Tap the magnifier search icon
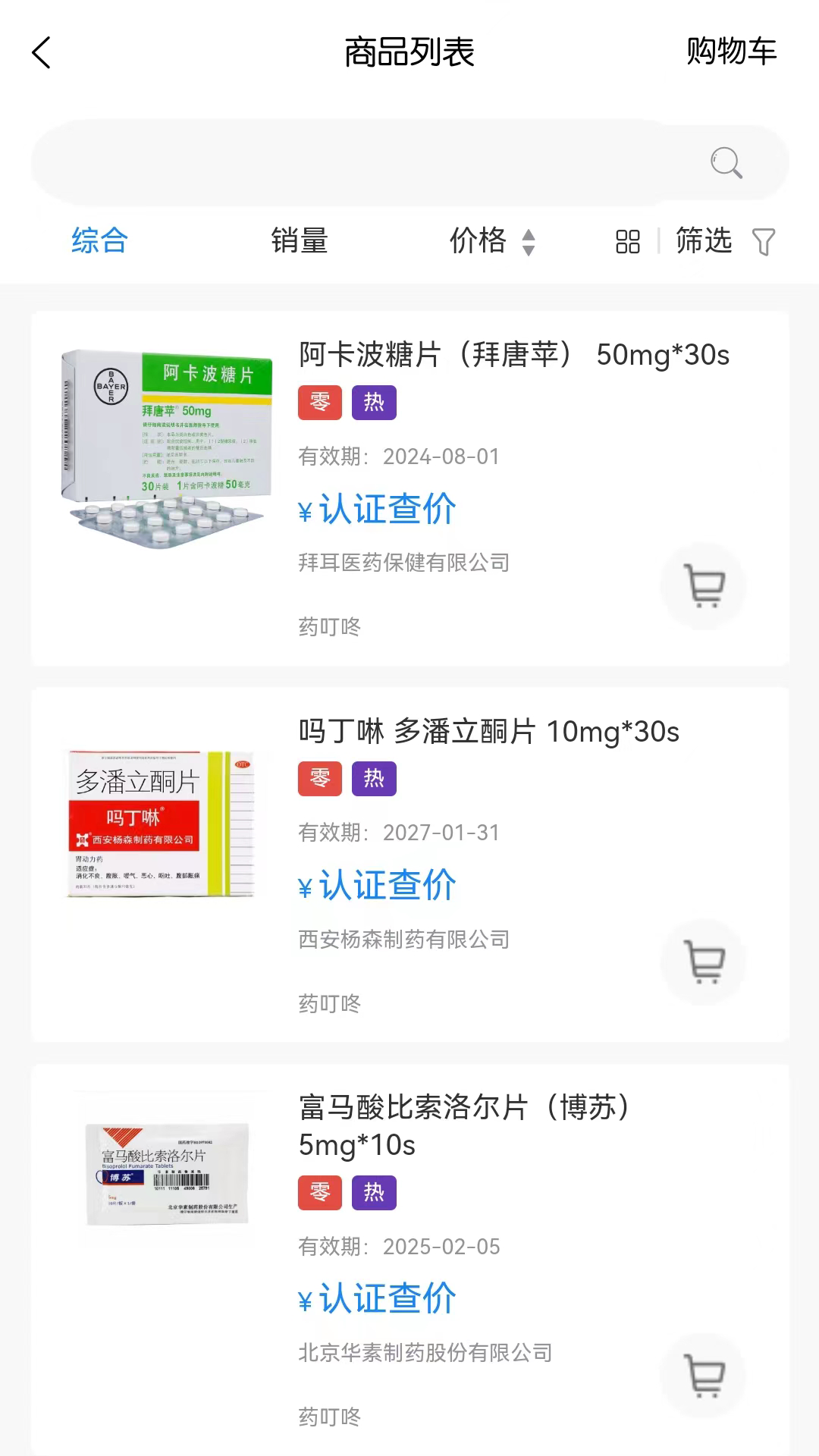 pyautogui.click(x=726, y=162)
